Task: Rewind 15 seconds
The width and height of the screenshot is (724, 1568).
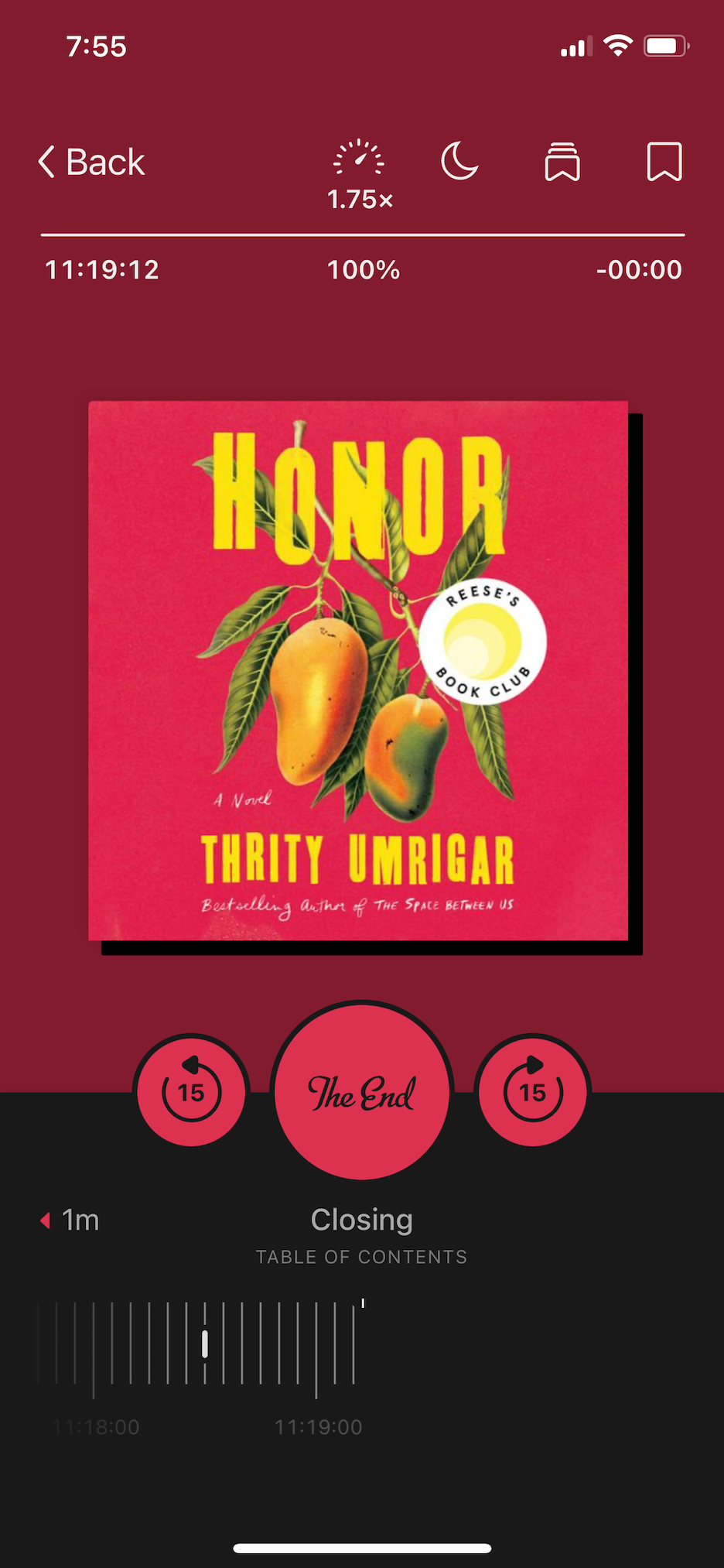Action: tap(191, 1091)
